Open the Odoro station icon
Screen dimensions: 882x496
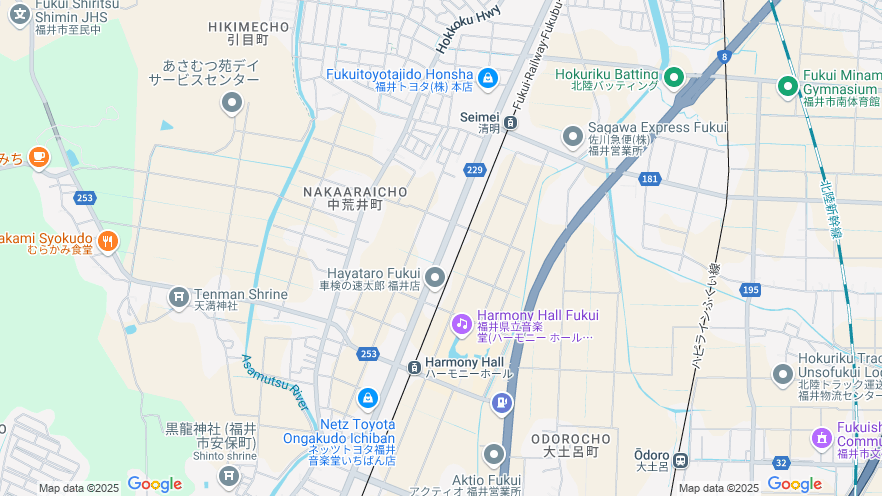coord(680,461)
